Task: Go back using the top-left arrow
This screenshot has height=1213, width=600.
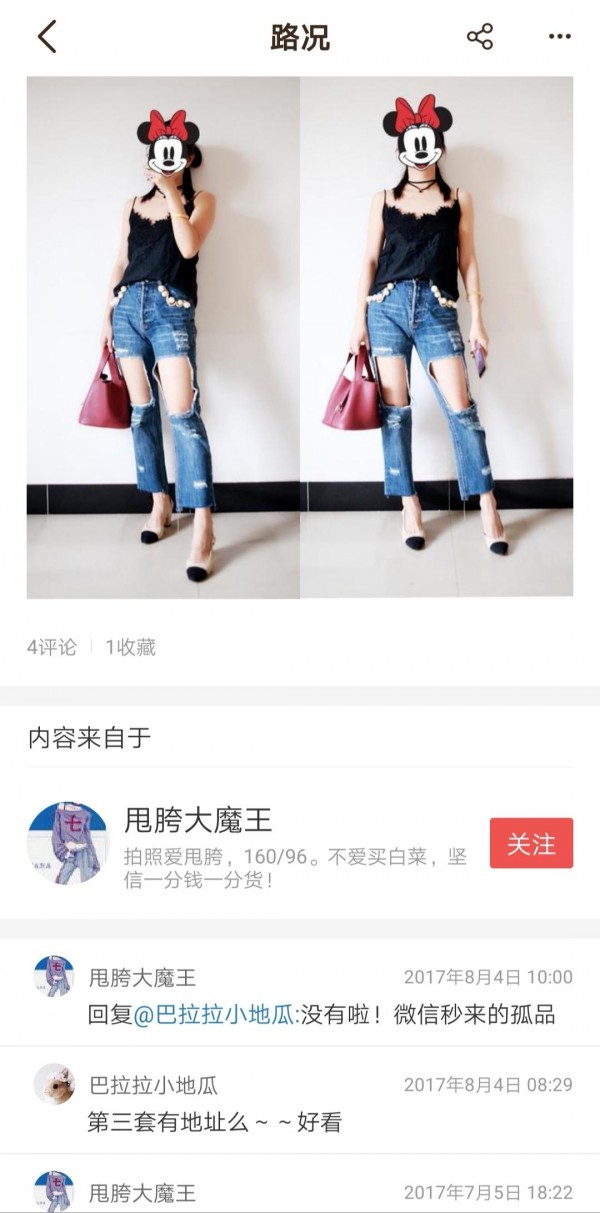Action: coord(47,37)
